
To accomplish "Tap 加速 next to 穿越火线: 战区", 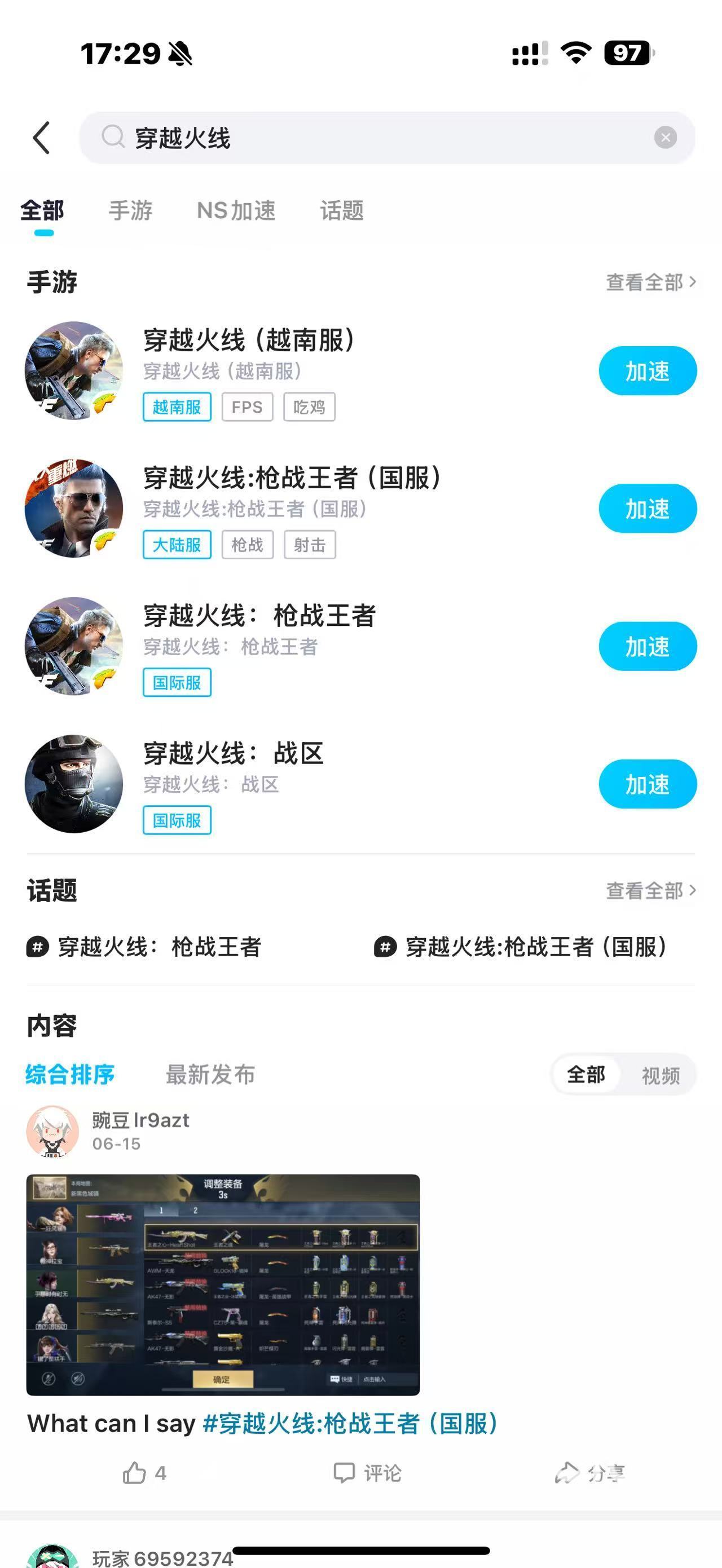I will 647,784.
